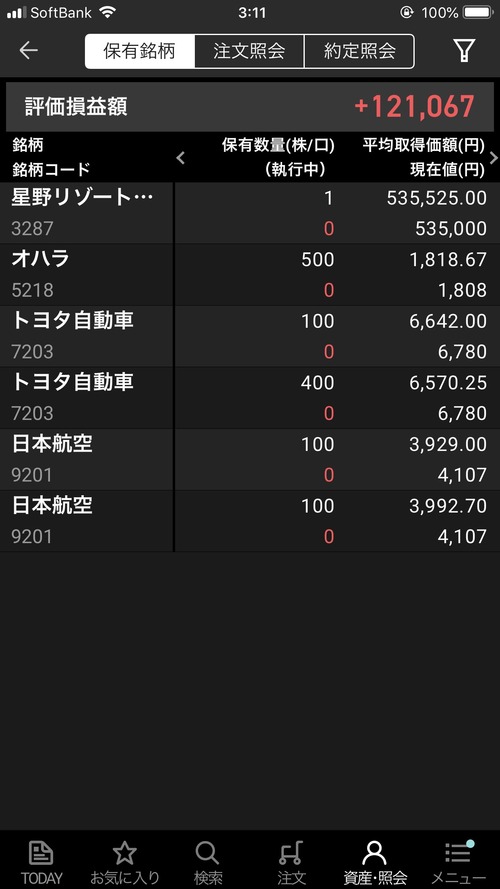The width and height of the screenshot is (500, 889).
Task: Show previous columns with left chevron
Action: pyautogui.click(x=181, y=158)
